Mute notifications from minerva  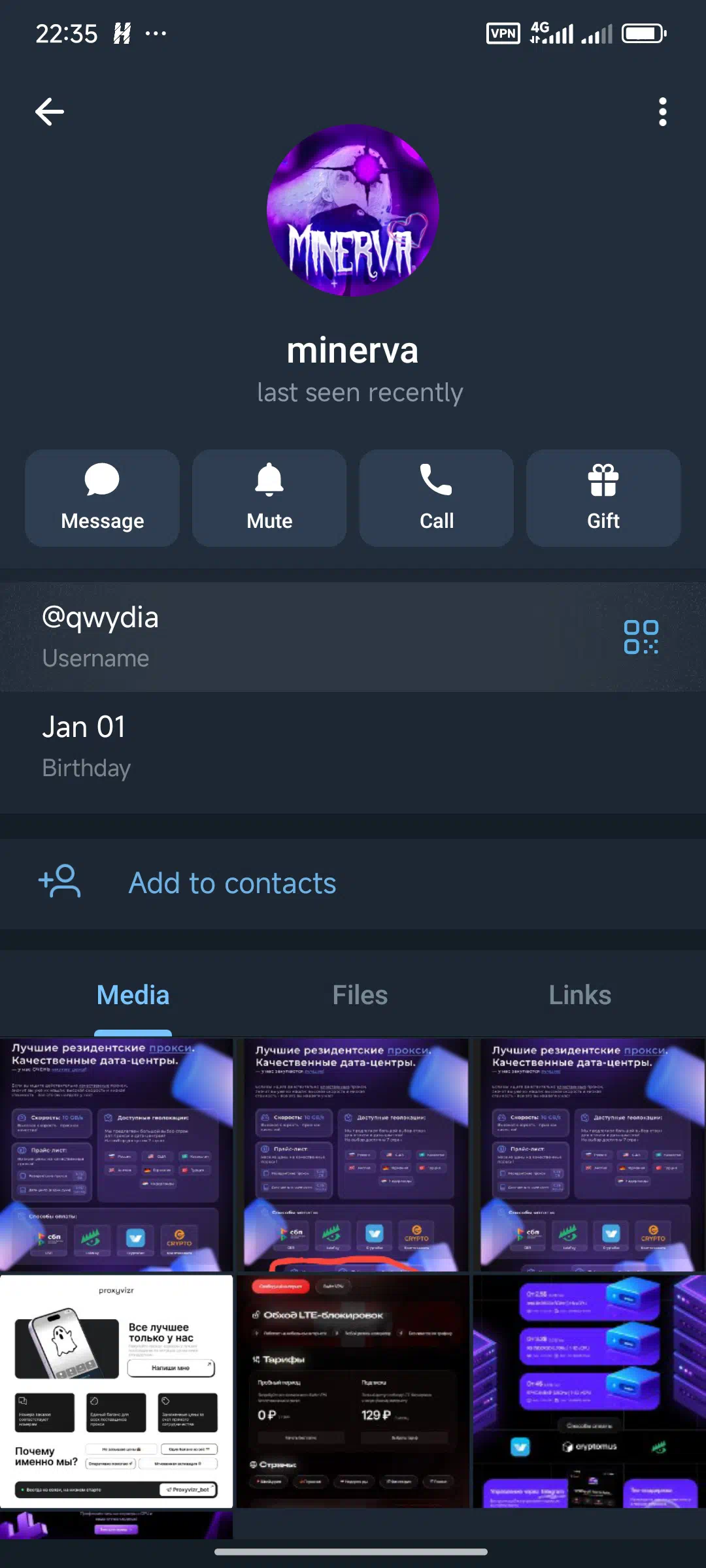269,498
